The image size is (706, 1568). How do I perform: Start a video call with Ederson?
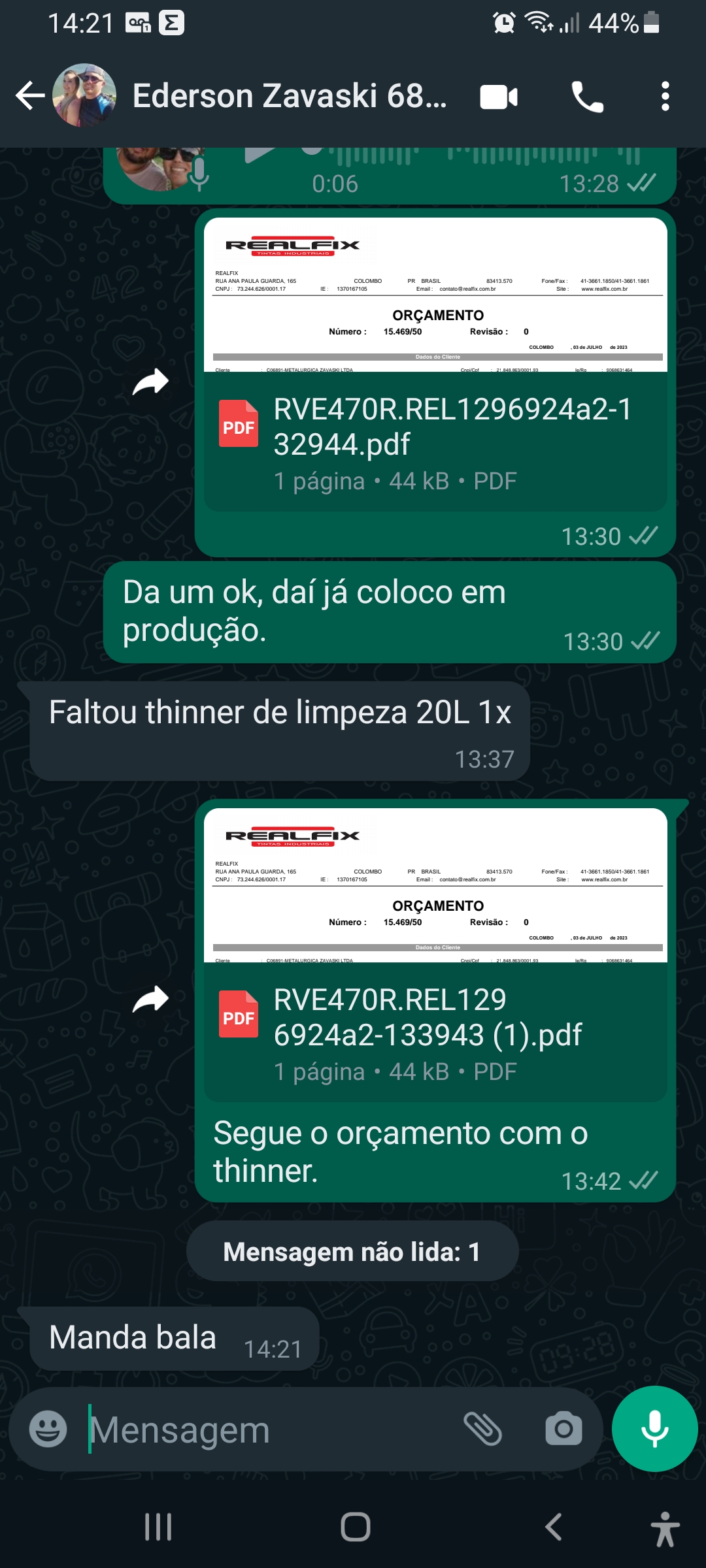[x=499, y=97]
